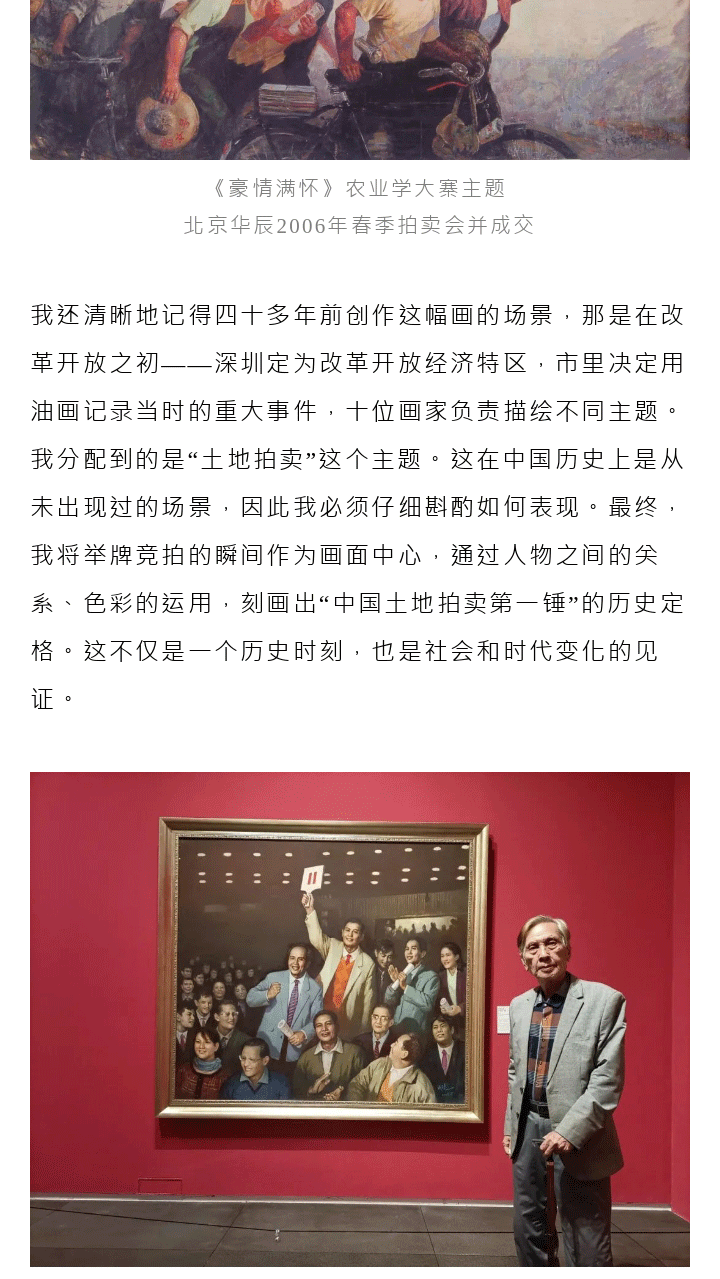The height and width of the screenshot is (1279, 720).
Task: View the 《豪情满怀》 painting image full screen
Action: click(x=360, y=80)
